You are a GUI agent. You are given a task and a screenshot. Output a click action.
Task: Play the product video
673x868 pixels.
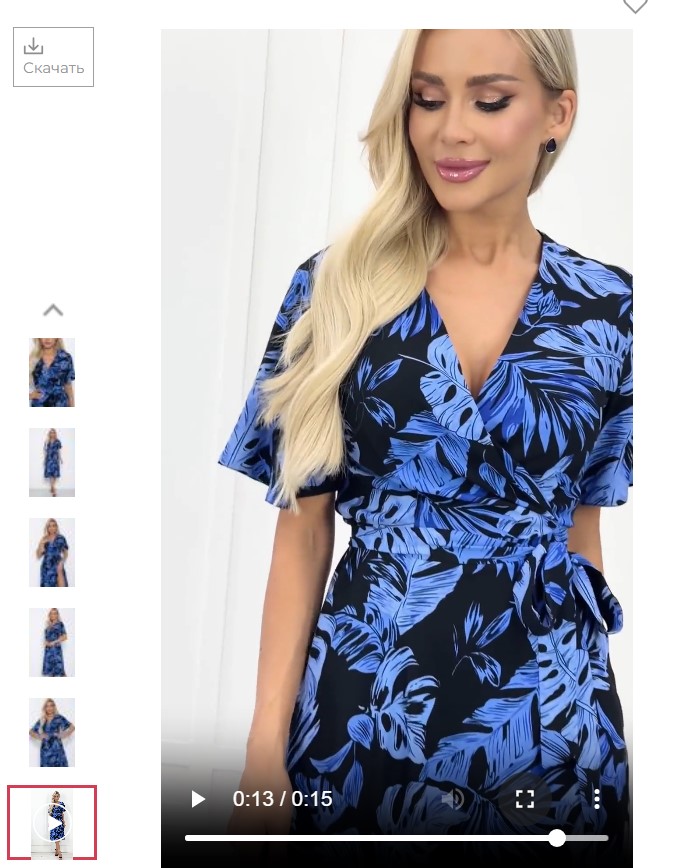point(198,799)
